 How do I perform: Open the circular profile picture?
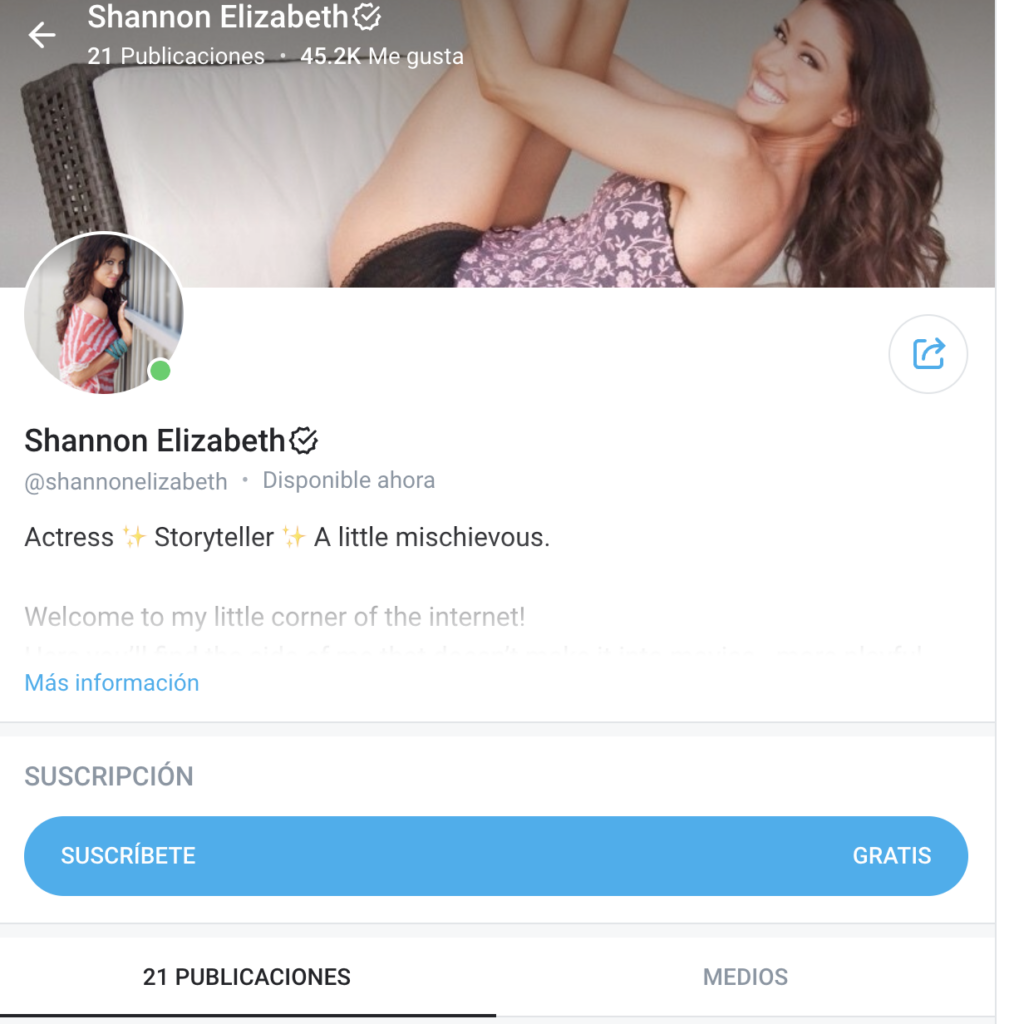(103, 313)
